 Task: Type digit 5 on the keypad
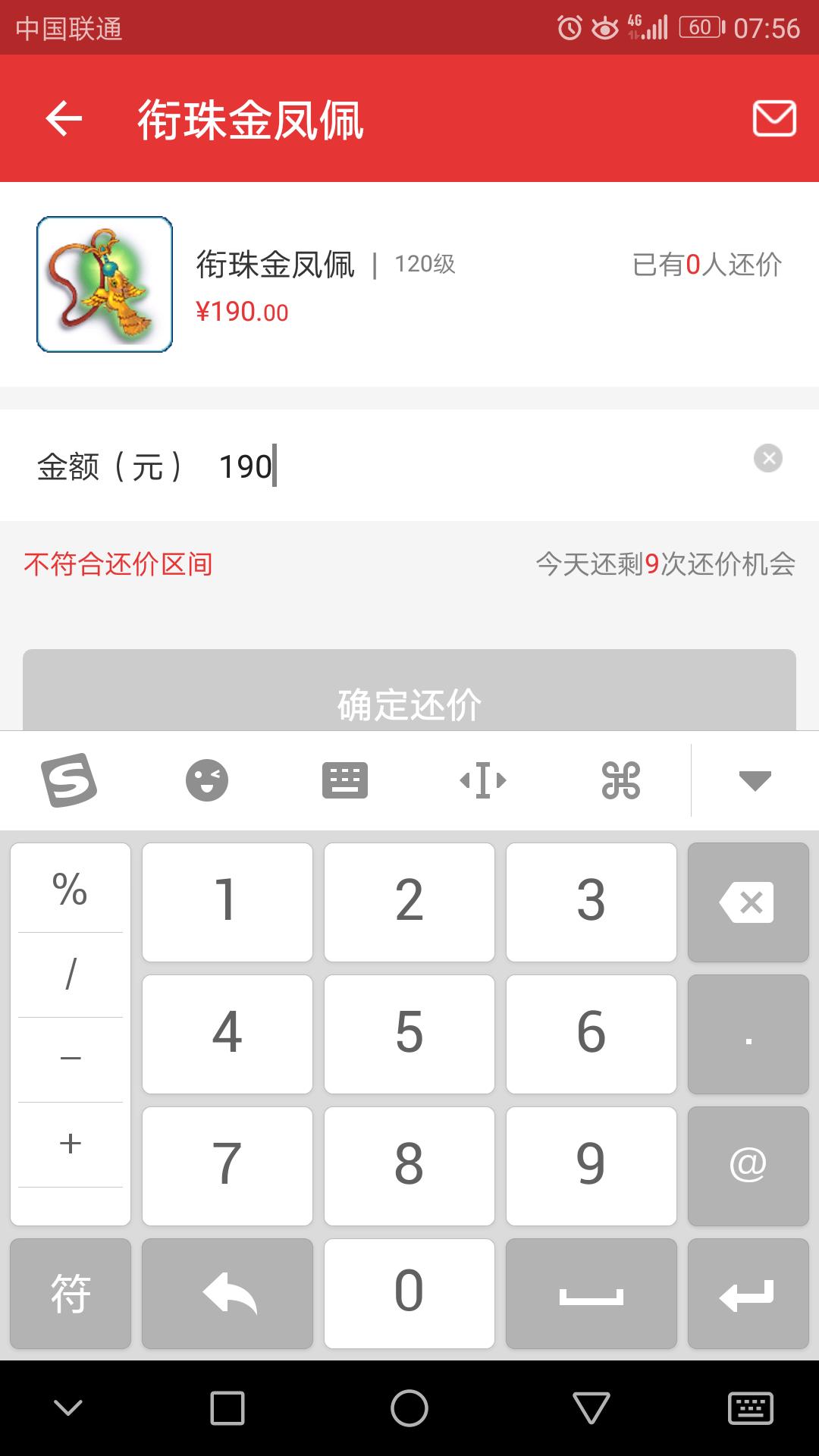[409, 1034]
